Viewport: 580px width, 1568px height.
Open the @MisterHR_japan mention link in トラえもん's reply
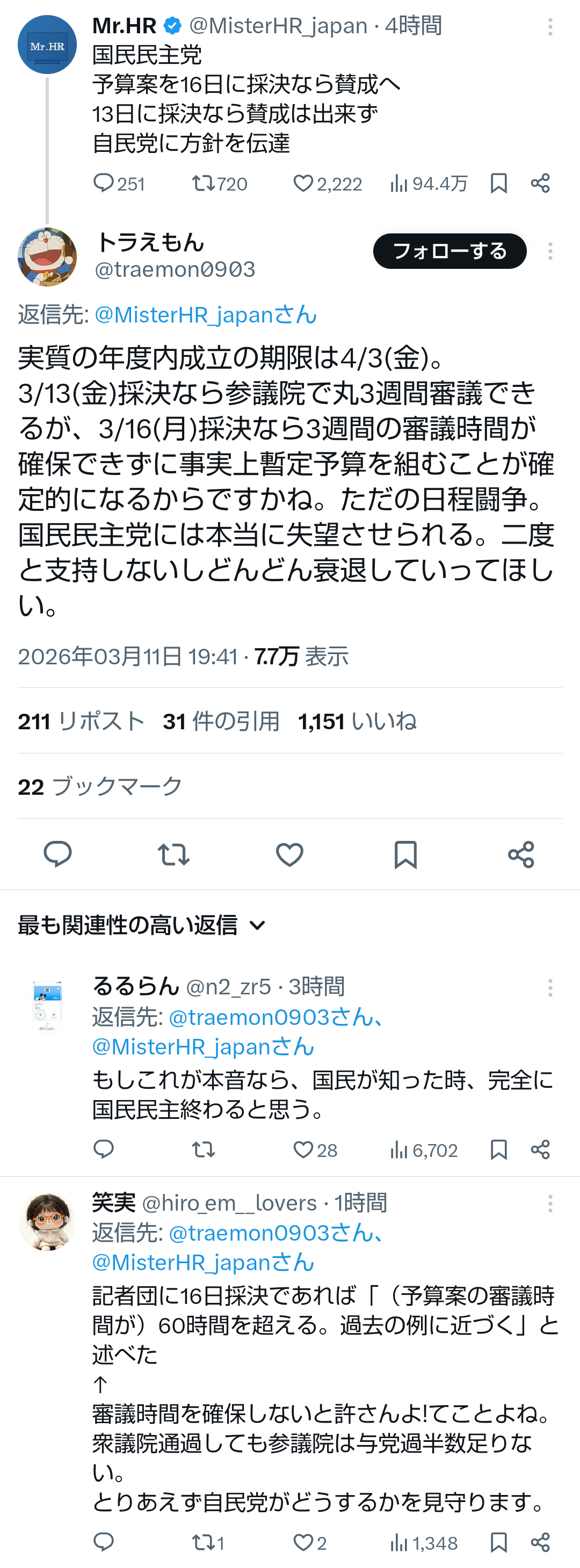[x=205, y=314]
